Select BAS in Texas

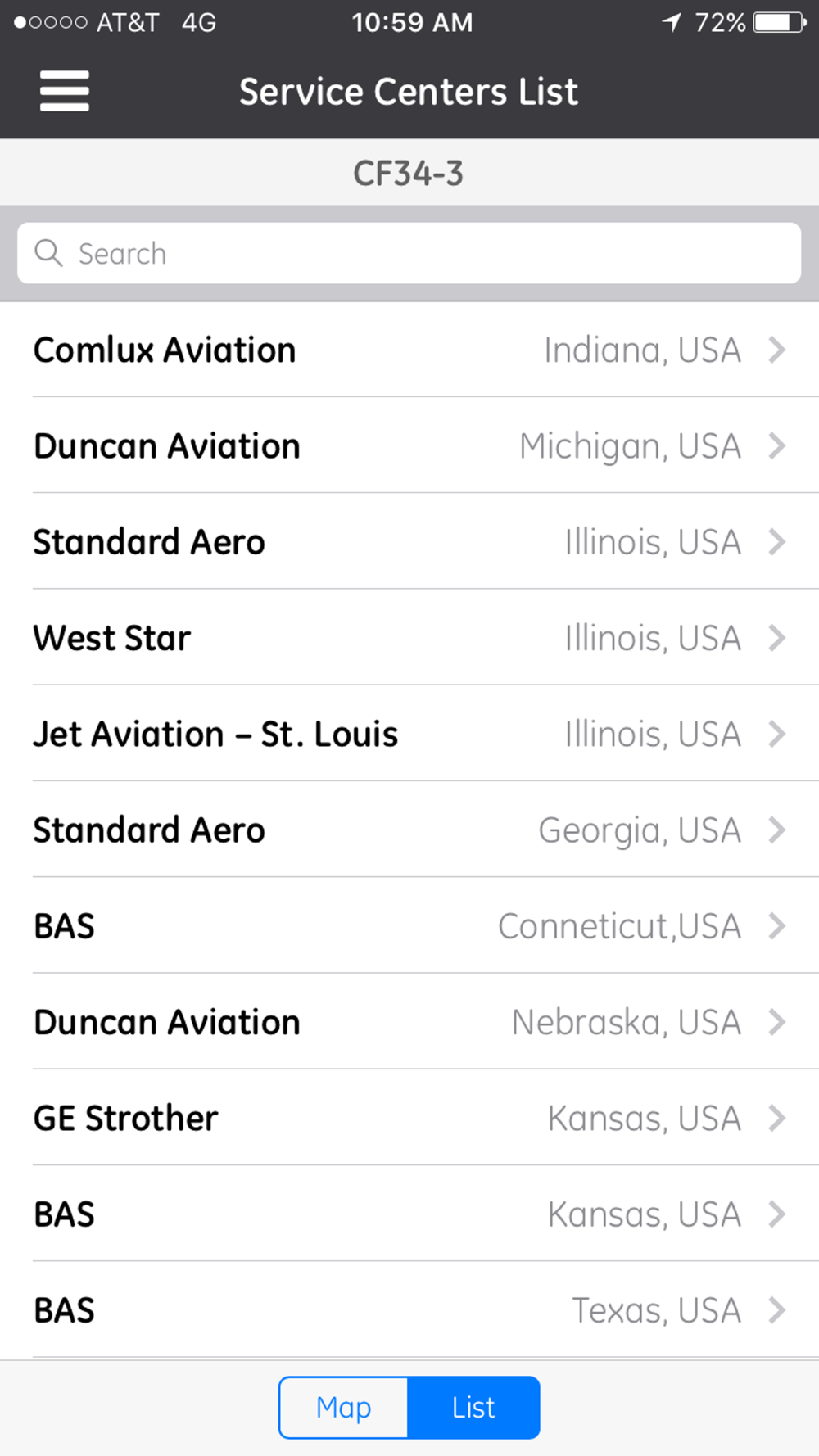tap(409, 1309)
